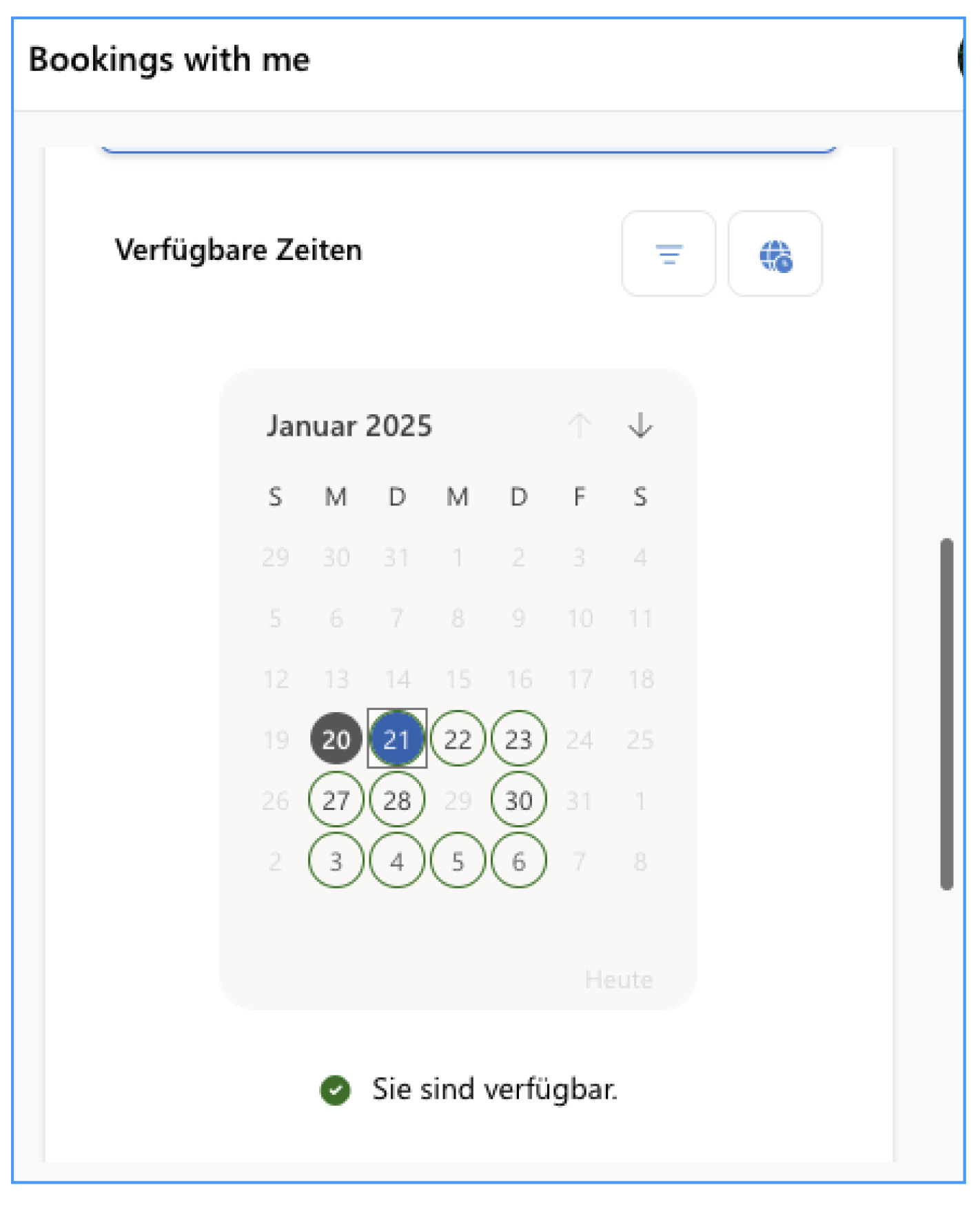Go to next month with down arrow
This screenshot has height=1205, width=980.
pyautogui.click(x=640, y=425)
